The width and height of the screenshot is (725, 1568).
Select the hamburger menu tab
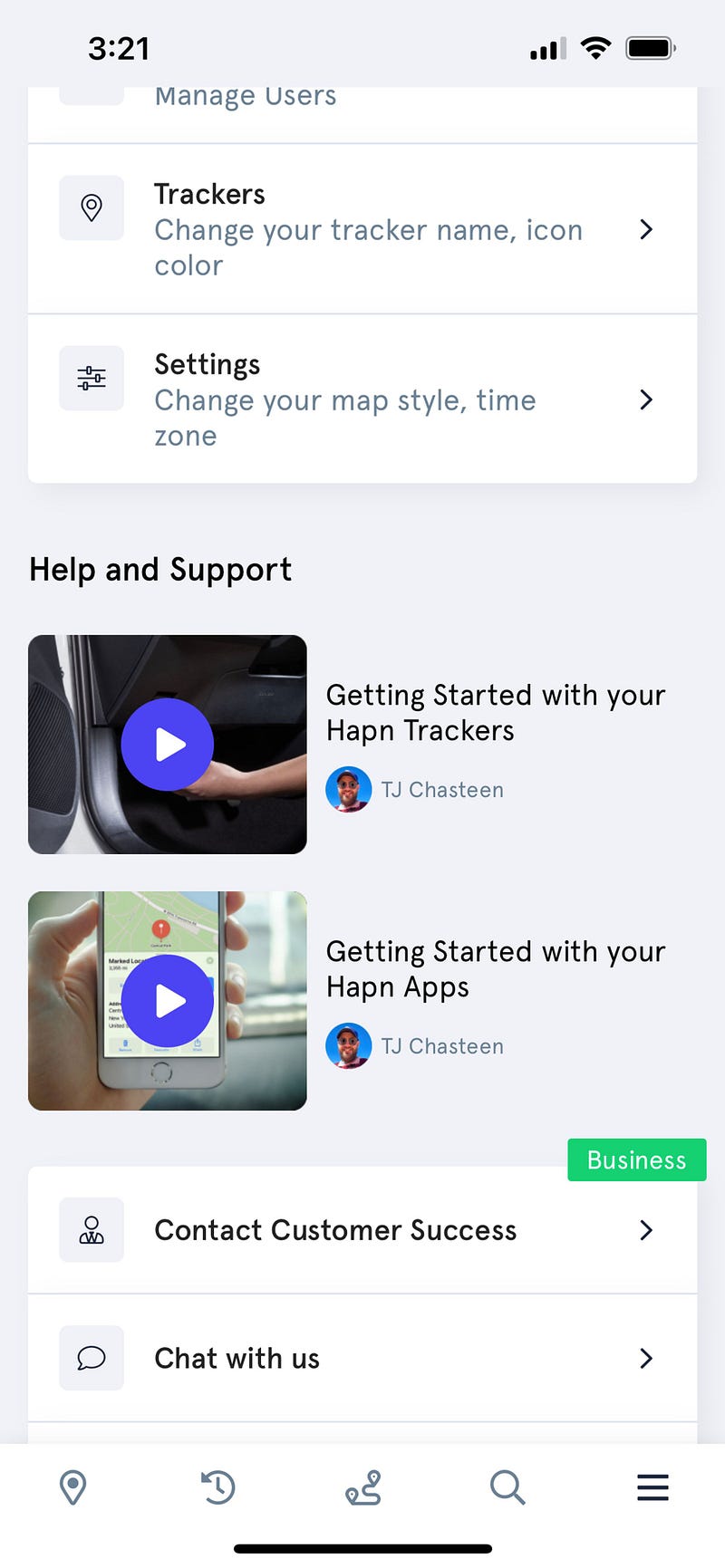pos(652,1487)
